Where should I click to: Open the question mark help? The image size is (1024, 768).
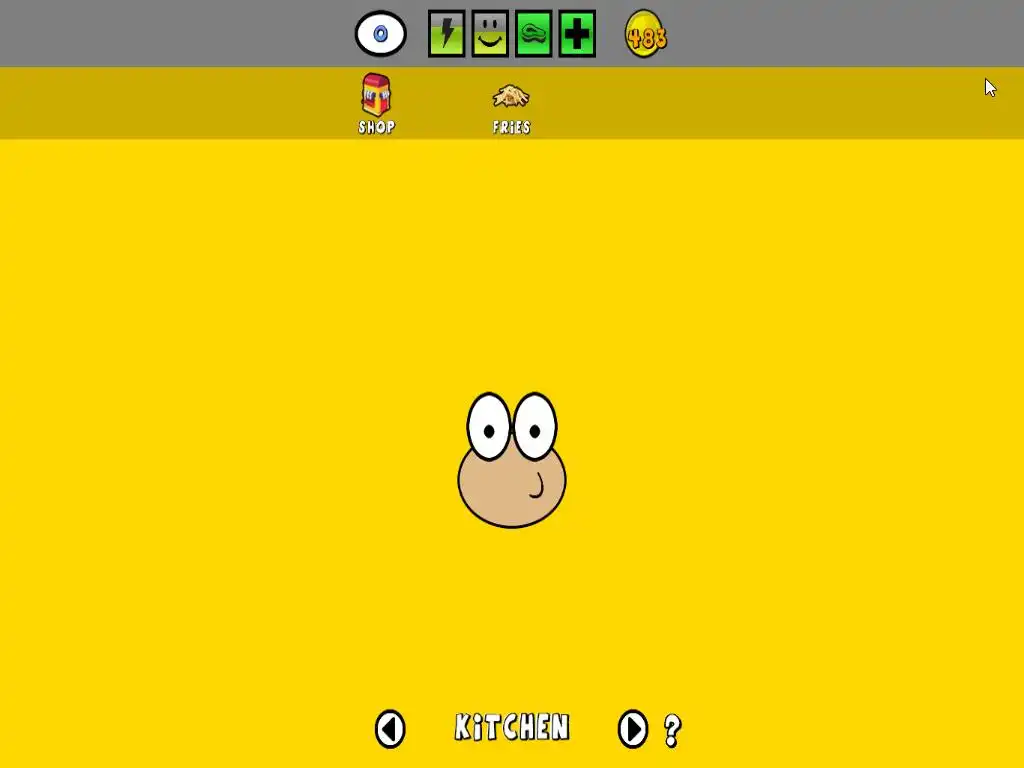672,730
